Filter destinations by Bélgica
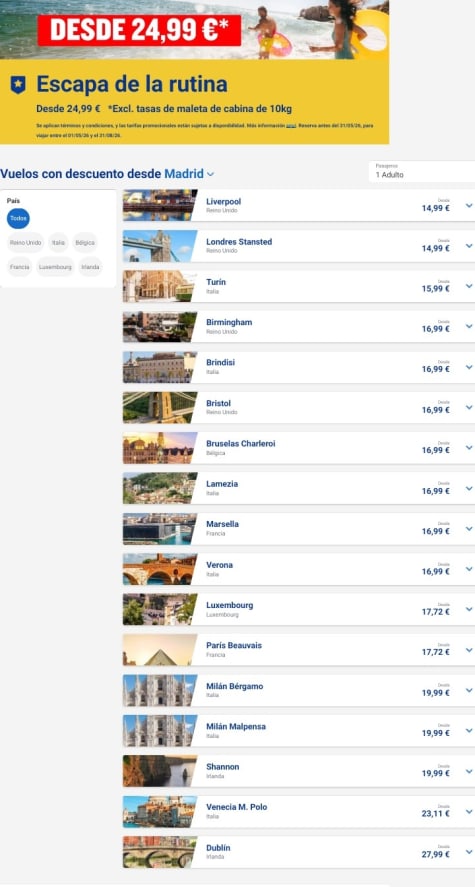Viewport: 475px width, 887px height. click(85, 243)
